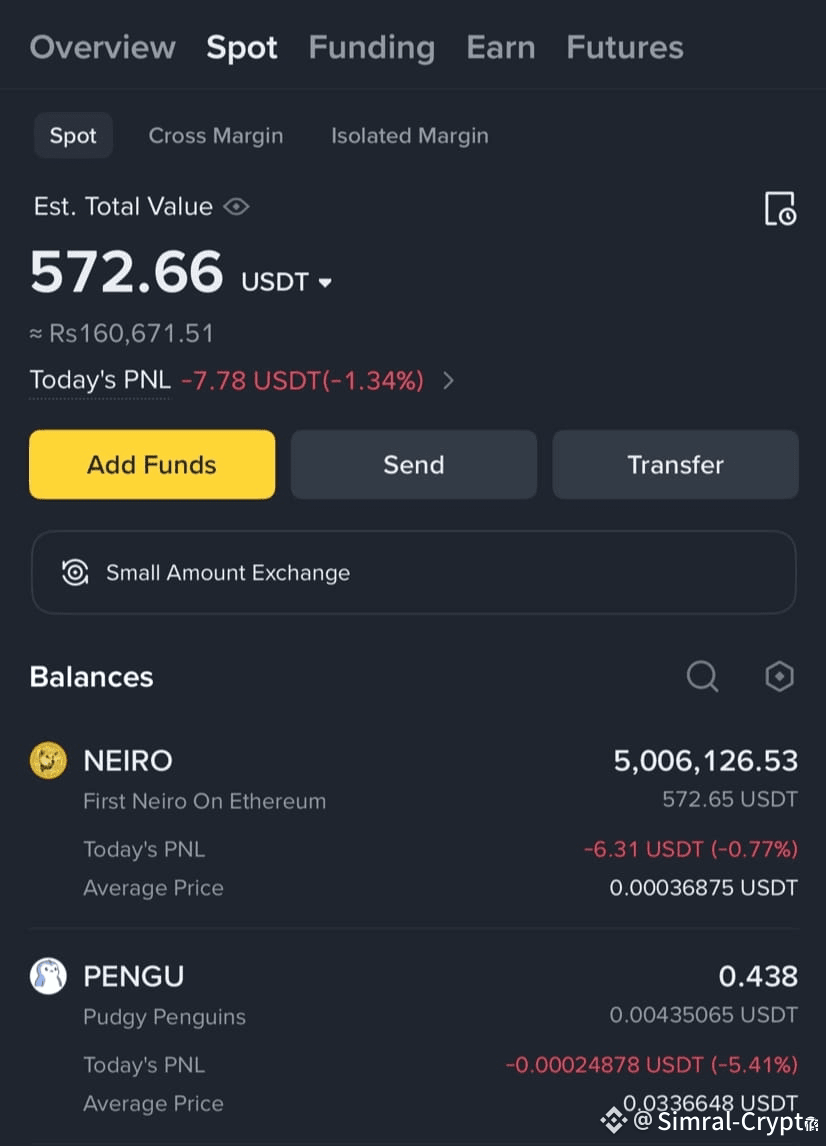Screen dimensions: 826x1146
Task: Click the diamond icon before the watermark text
Action: point(612,1122)
